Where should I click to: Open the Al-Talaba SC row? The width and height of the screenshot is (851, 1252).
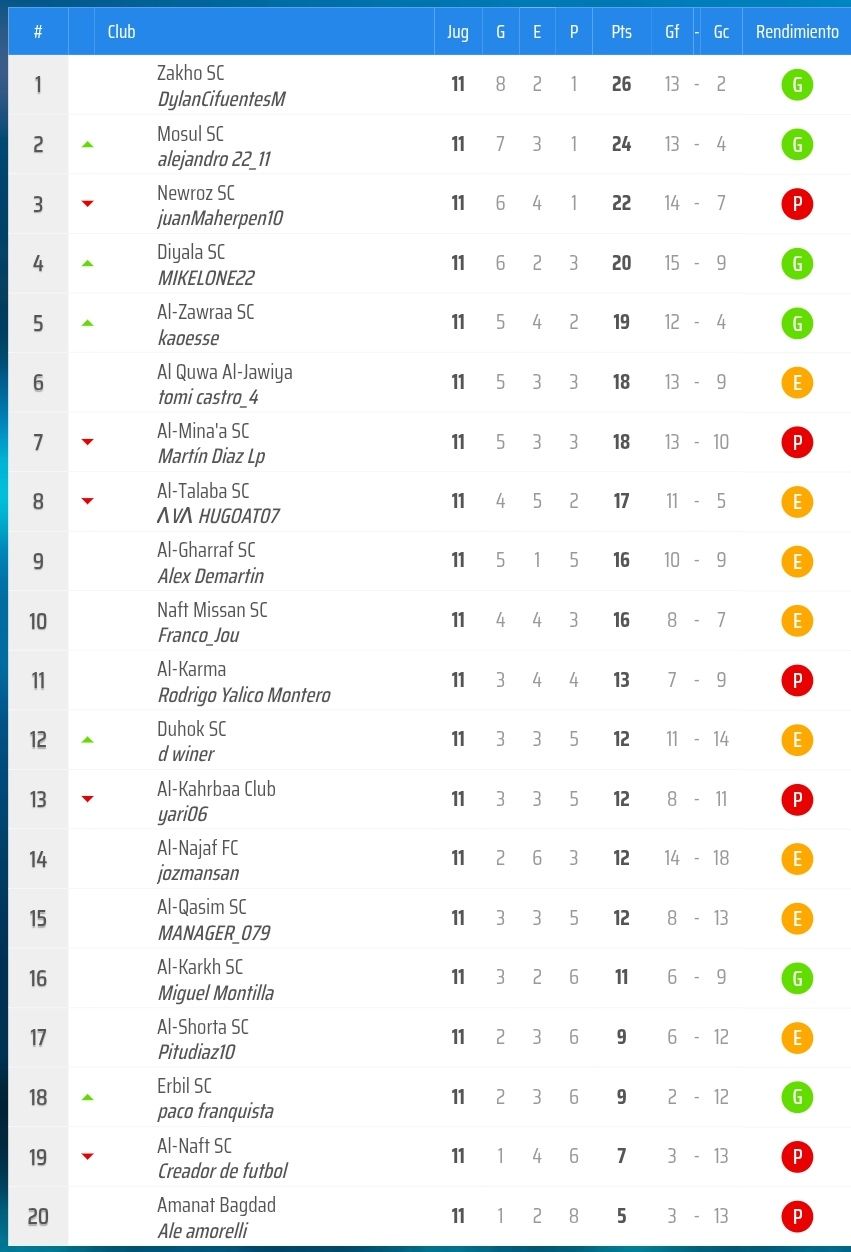[203, 491]
